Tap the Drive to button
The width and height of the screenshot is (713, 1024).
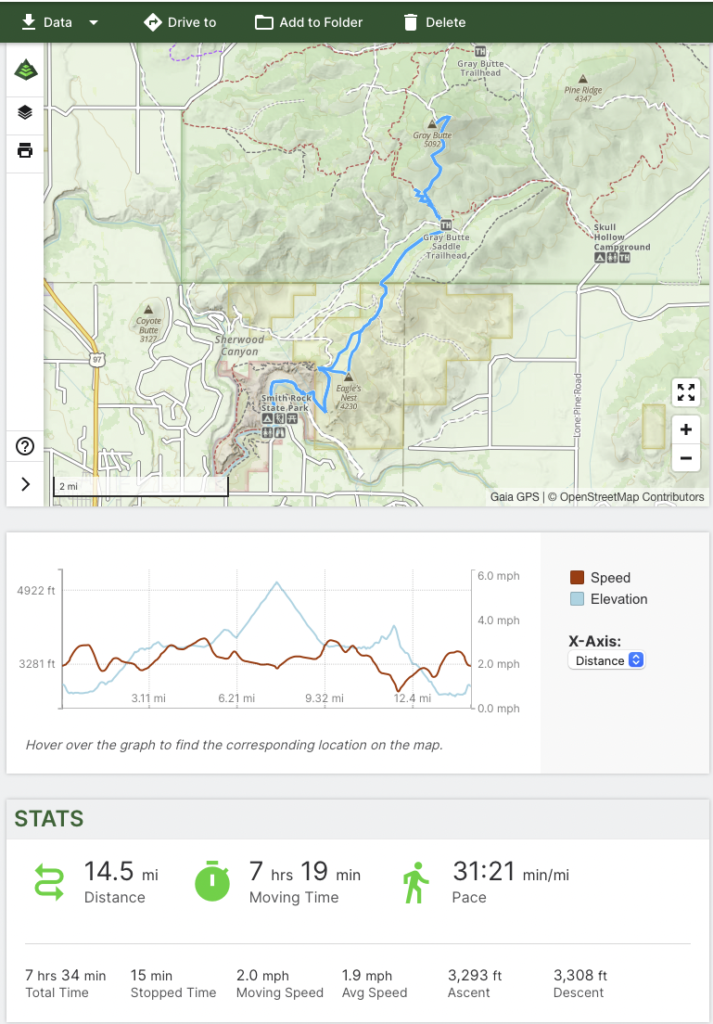coord(180,22)
